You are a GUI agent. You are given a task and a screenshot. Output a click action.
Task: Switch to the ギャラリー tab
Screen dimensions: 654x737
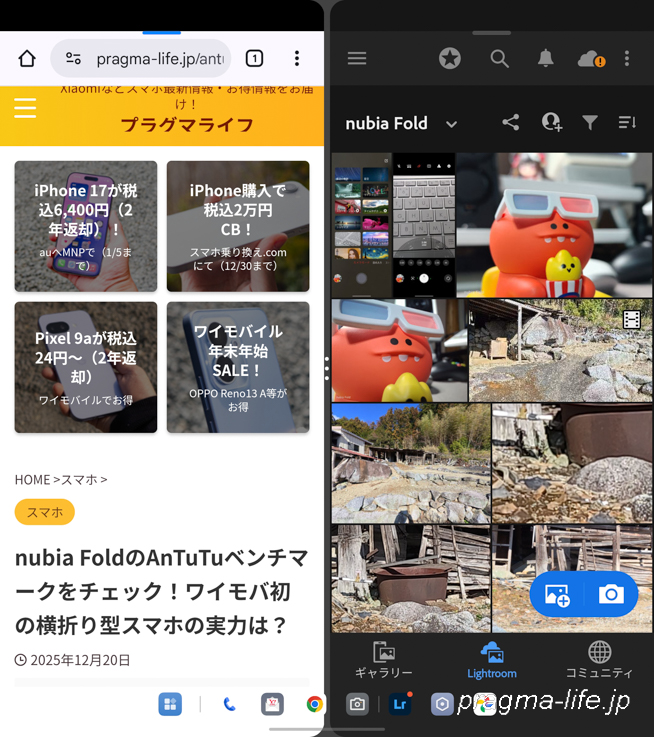[383, 660]
